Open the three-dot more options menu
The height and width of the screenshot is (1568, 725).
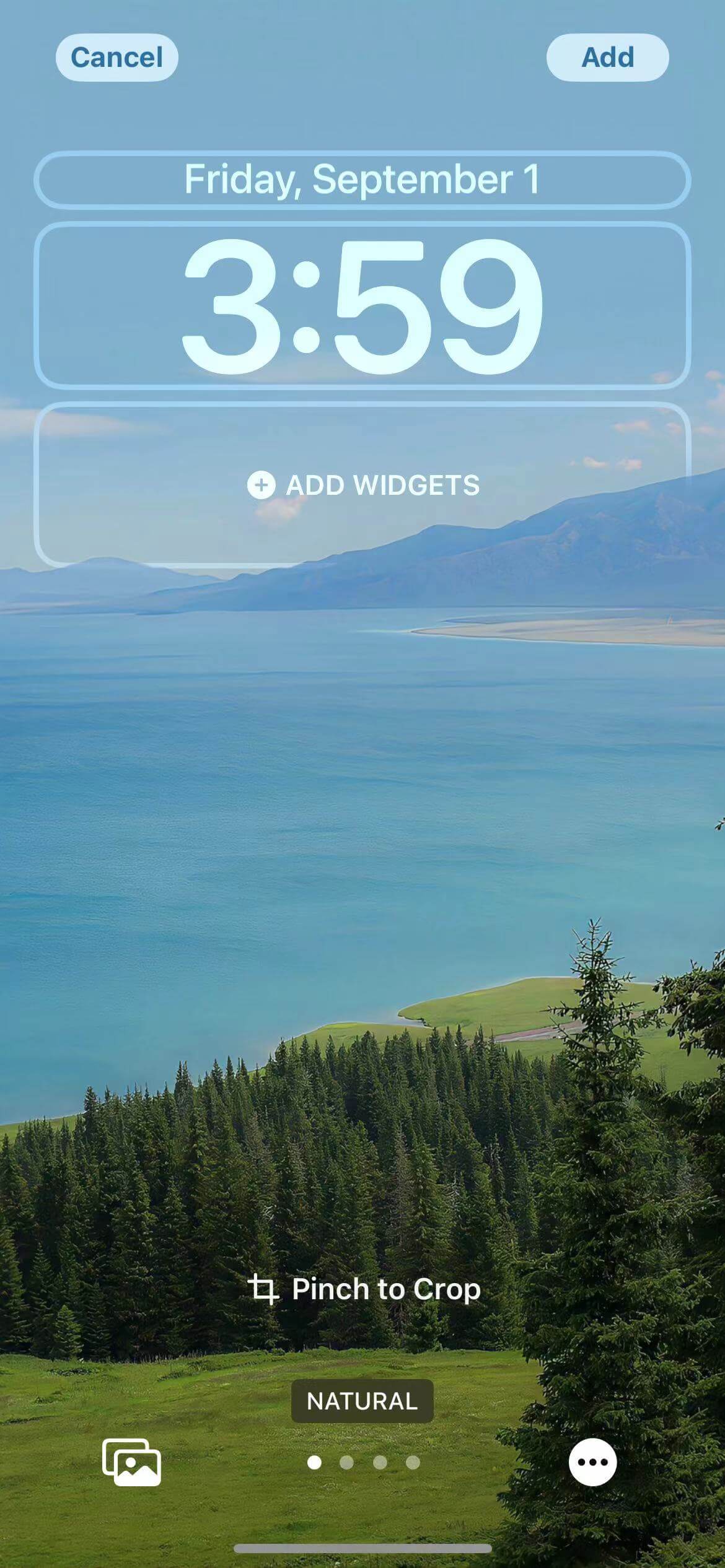[593, 1462]
